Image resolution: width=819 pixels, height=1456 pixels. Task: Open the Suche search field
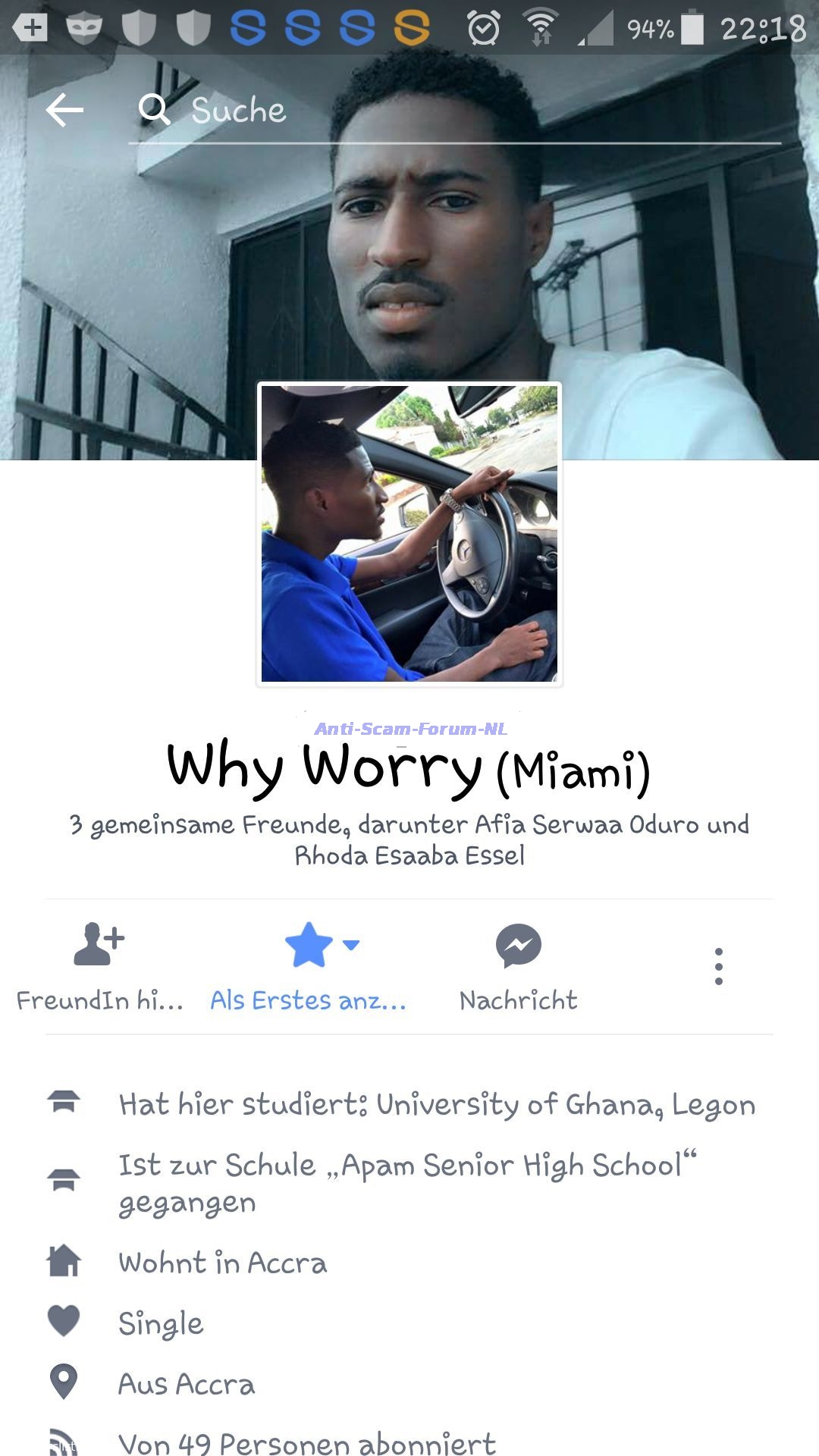[455, 111]
